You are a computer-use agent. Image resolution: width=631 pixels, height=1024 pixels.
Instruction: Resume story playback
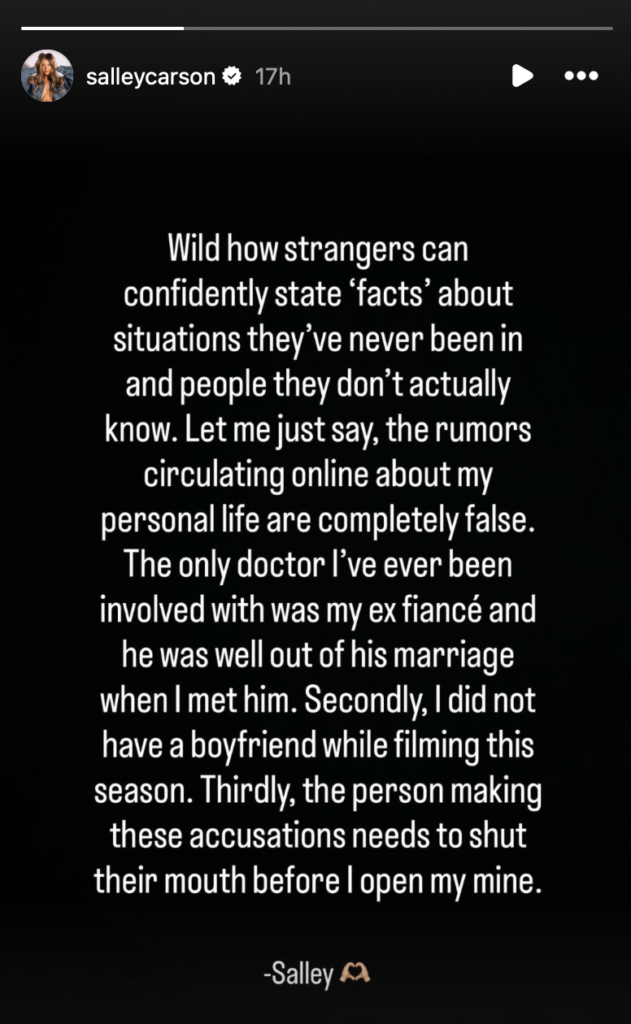[521, 76]
